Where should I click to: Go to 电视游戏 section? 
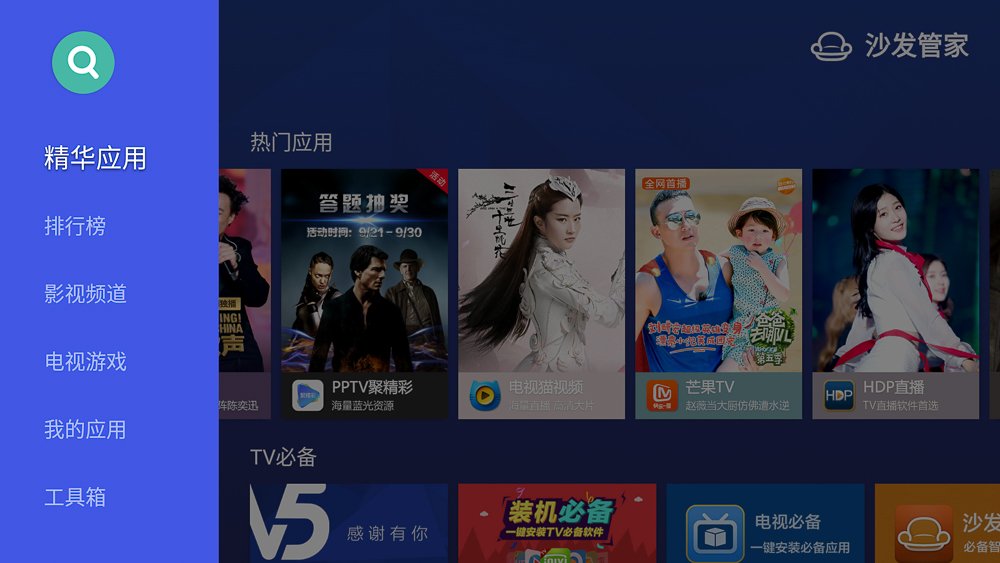coord(85,362)
